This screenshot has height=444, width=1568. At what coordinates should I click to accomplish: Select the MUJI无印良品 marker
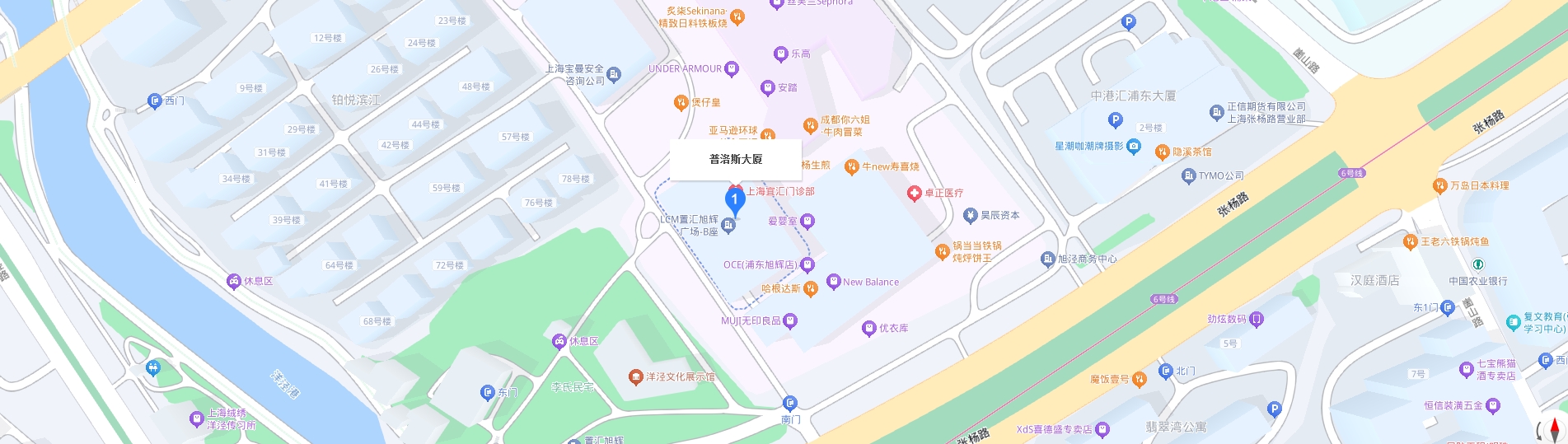[x=790, y=320]
